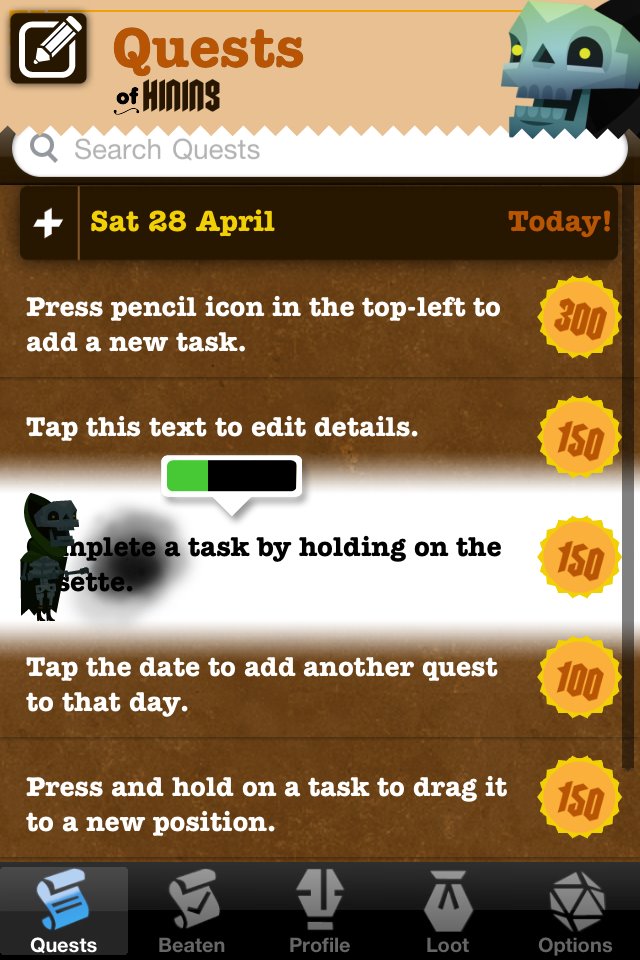
Task: Switch to the Beaten tab
Action: click(192, 911)
